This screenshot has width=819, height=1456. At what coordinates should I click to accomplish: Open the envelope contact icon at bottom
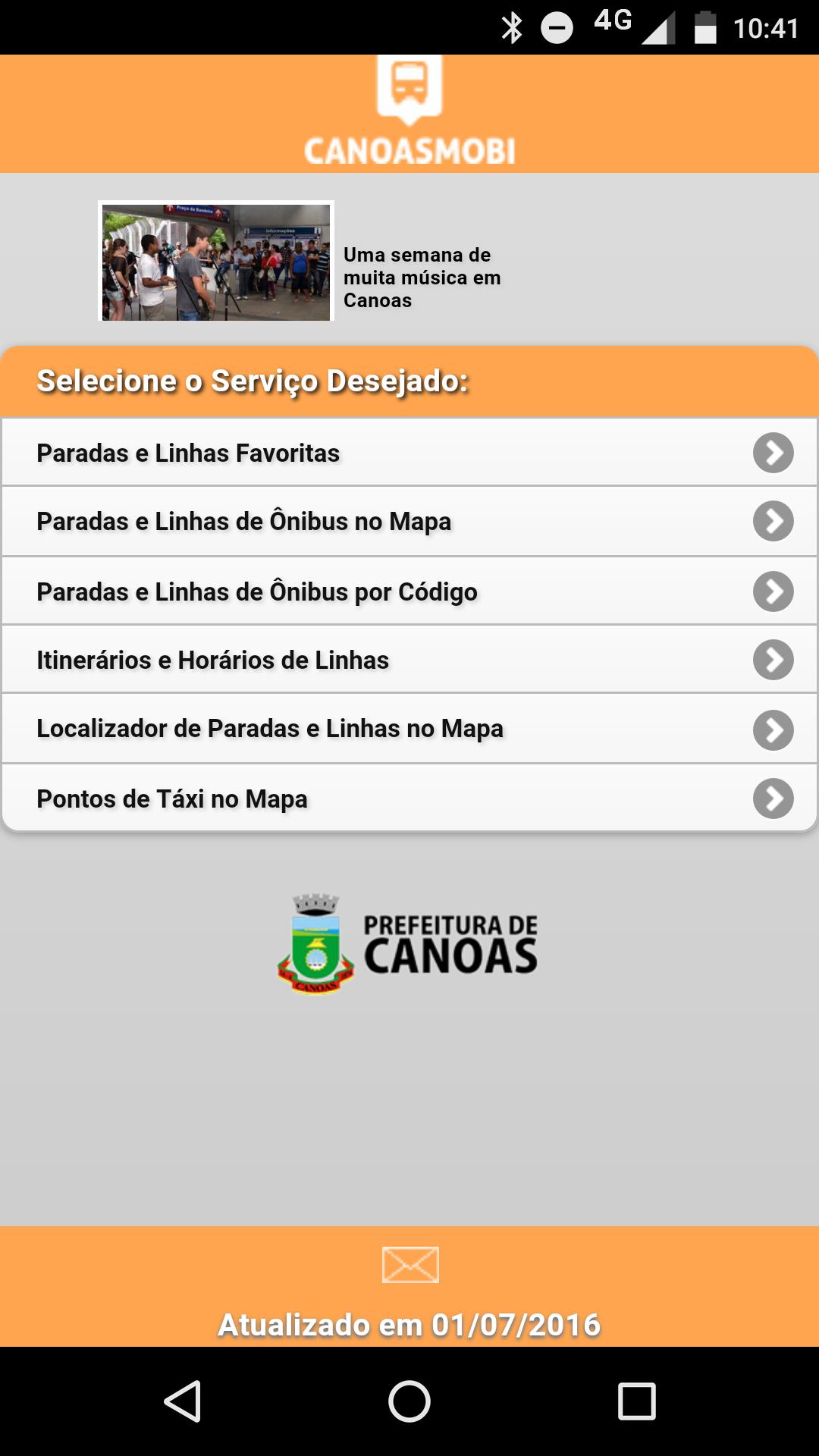click(x=409, y=1265)
